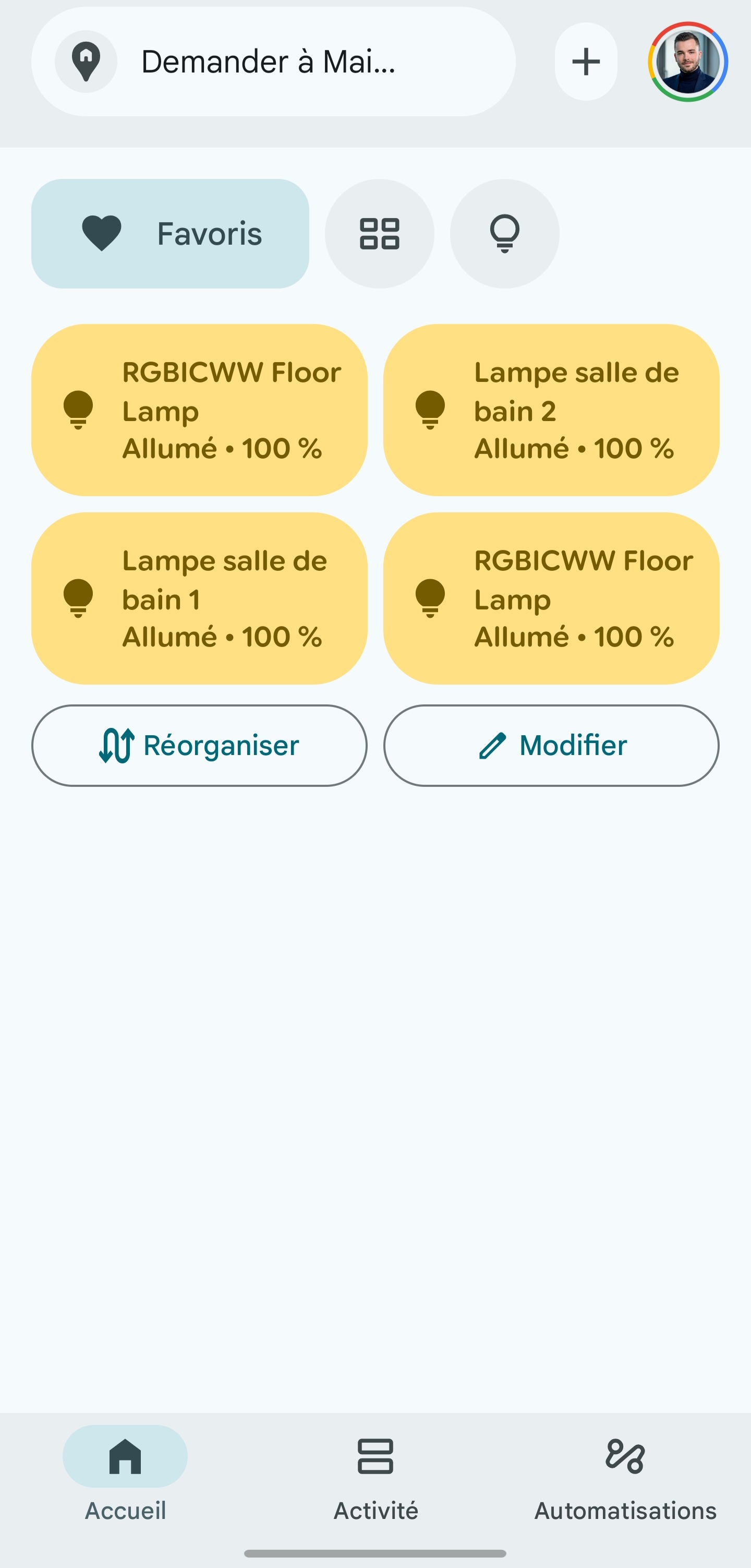Switch to the Favoris tab
Viewport: 751px width, 1568px height.
coord(171,233)
